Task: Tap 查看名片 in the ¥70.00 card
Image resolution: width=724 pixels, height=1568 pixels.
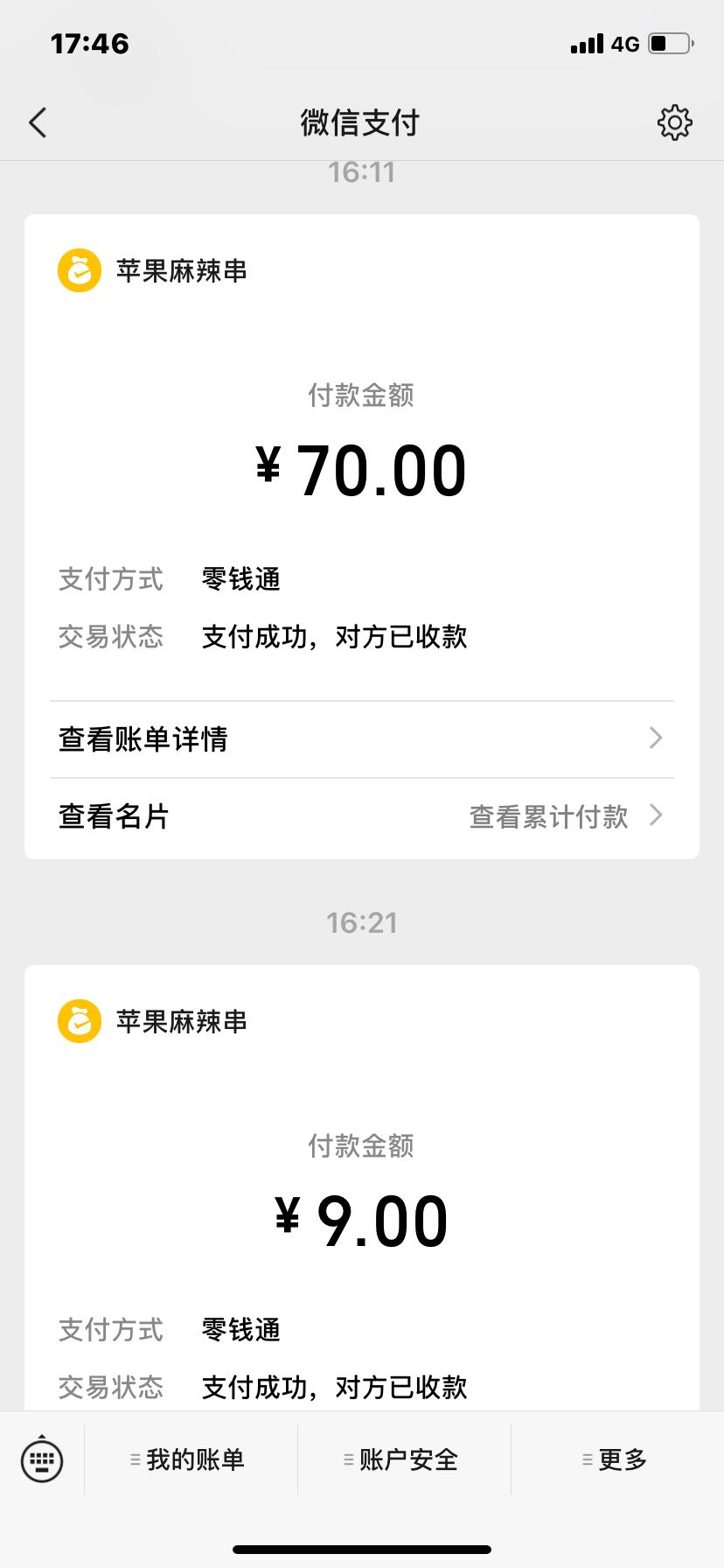Action: point(114,816)
